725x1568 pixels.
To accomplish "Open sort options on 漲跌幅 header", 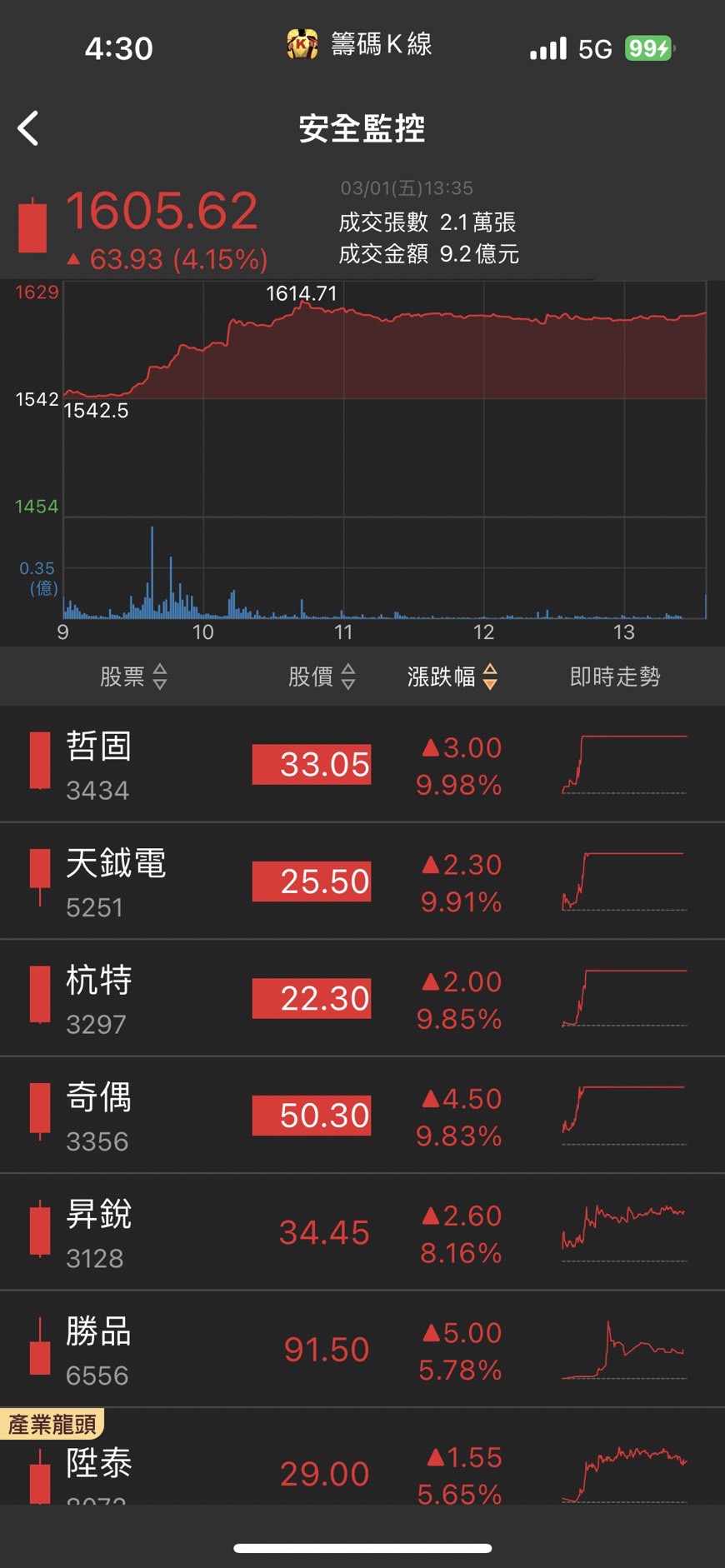I will pyautogui.click(x=490, y=677).
